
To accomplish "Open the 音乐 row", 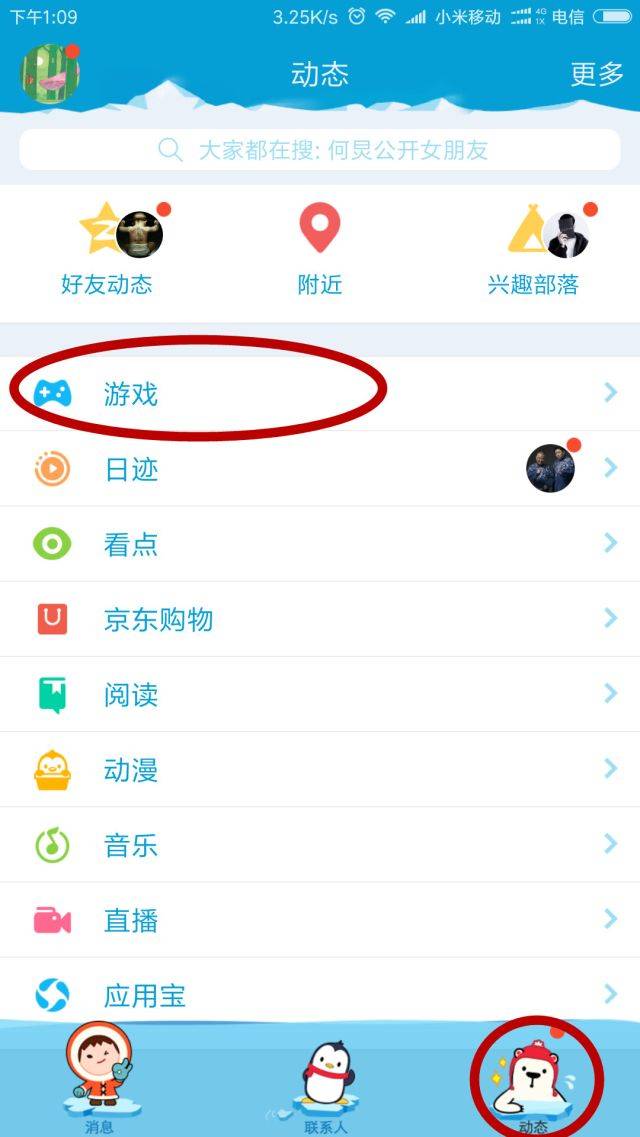I will coord(320,845).
